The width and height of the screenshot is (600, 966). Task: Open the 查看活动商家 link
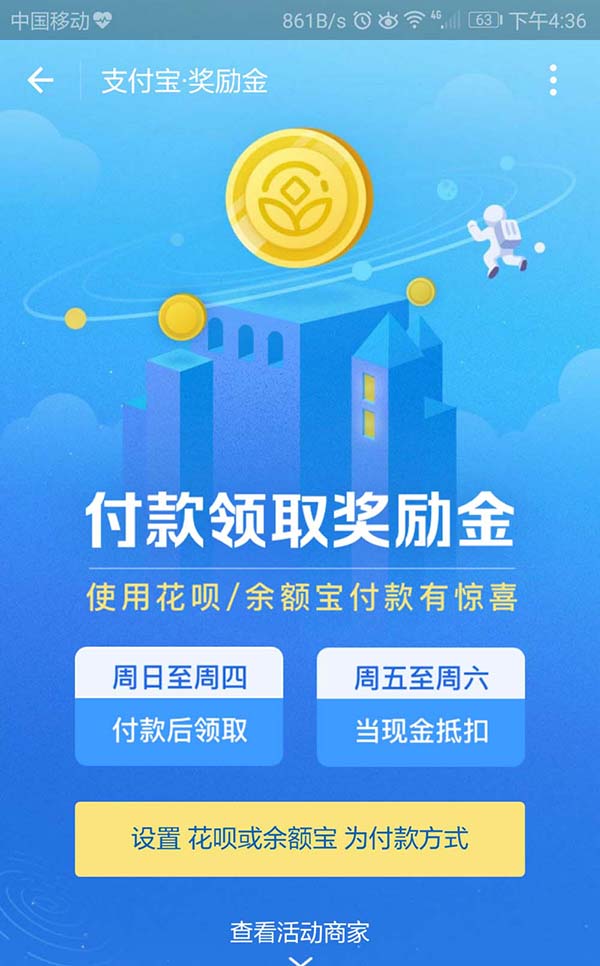(300, 933)
